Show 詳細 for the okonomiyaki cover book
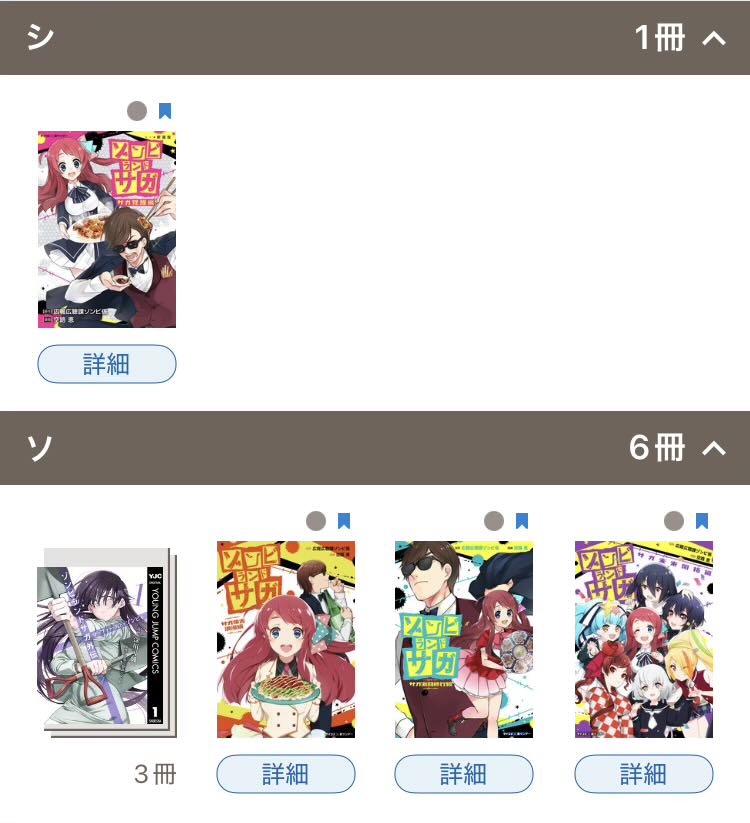 point(286,774)
